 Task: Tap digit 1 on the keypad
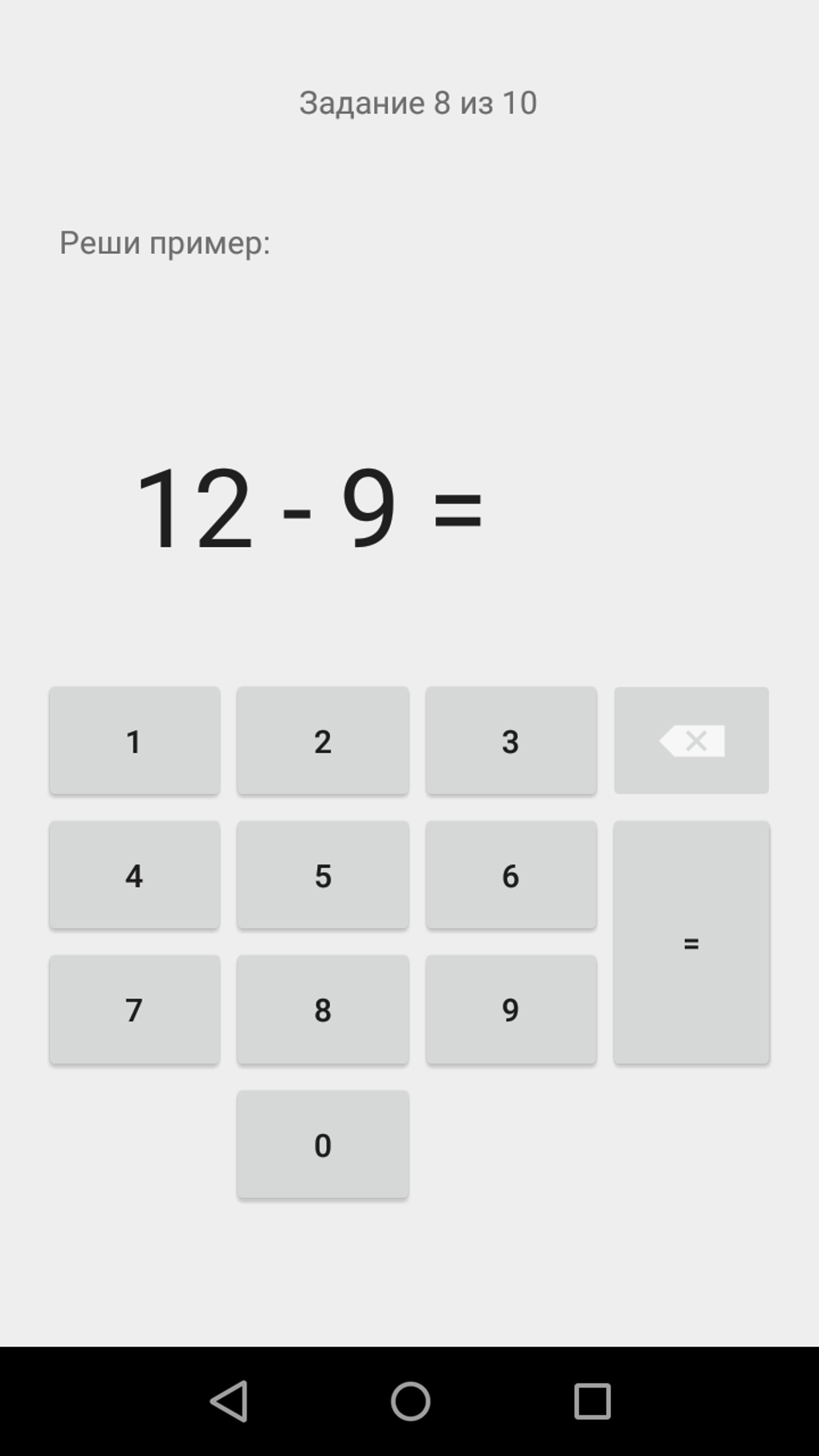(134, 740)
